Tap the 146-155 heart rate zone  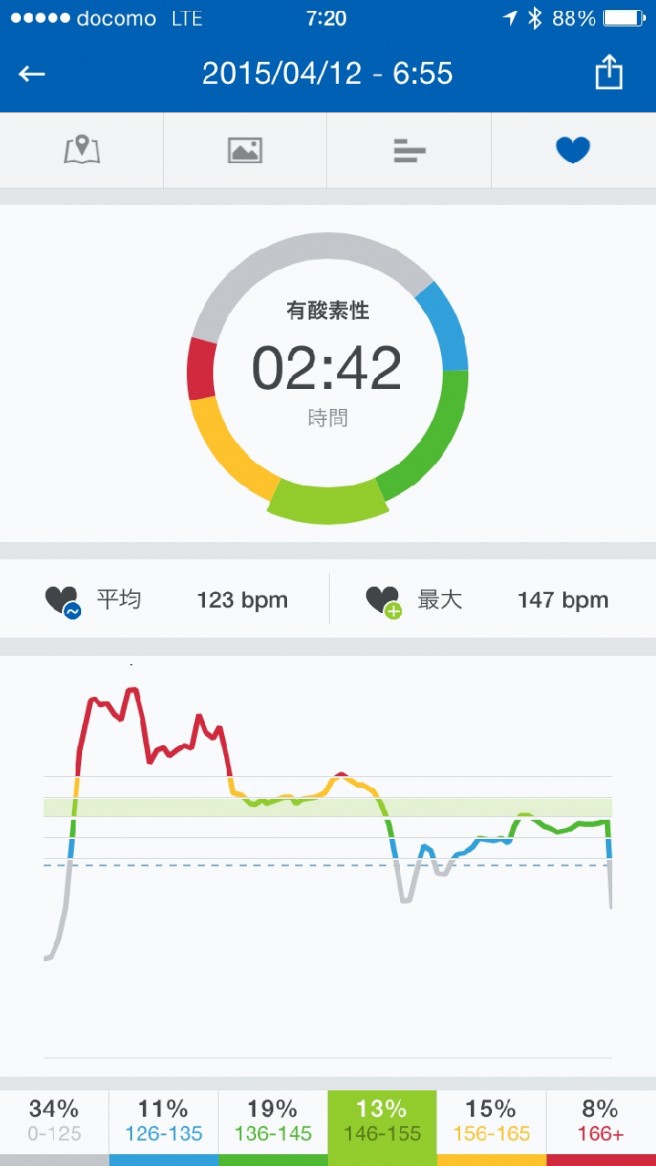(x=382, y=1121)
